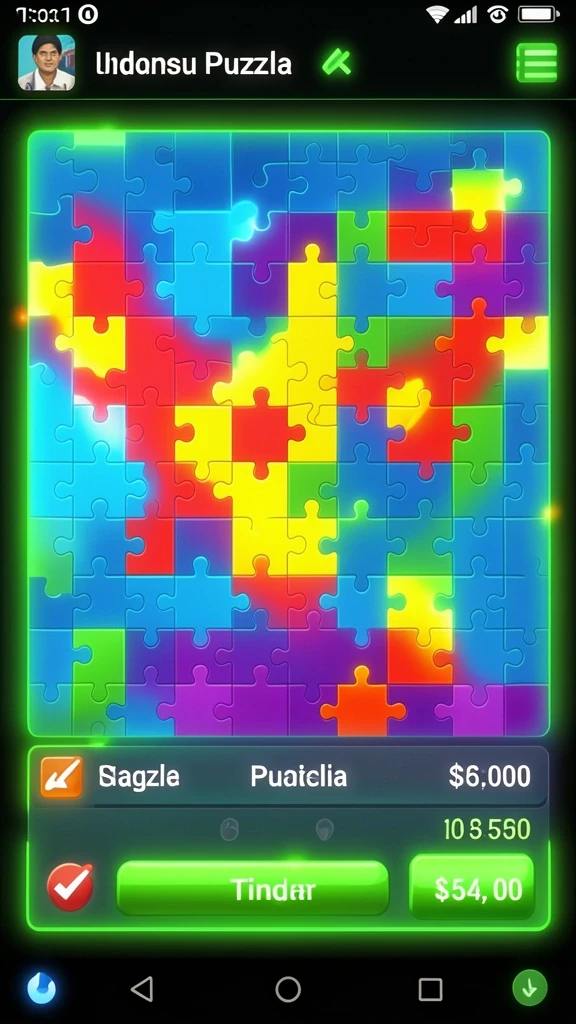The image size is (576, 1024).
Task: Go back with the system back button
Action: coord(142,989)
